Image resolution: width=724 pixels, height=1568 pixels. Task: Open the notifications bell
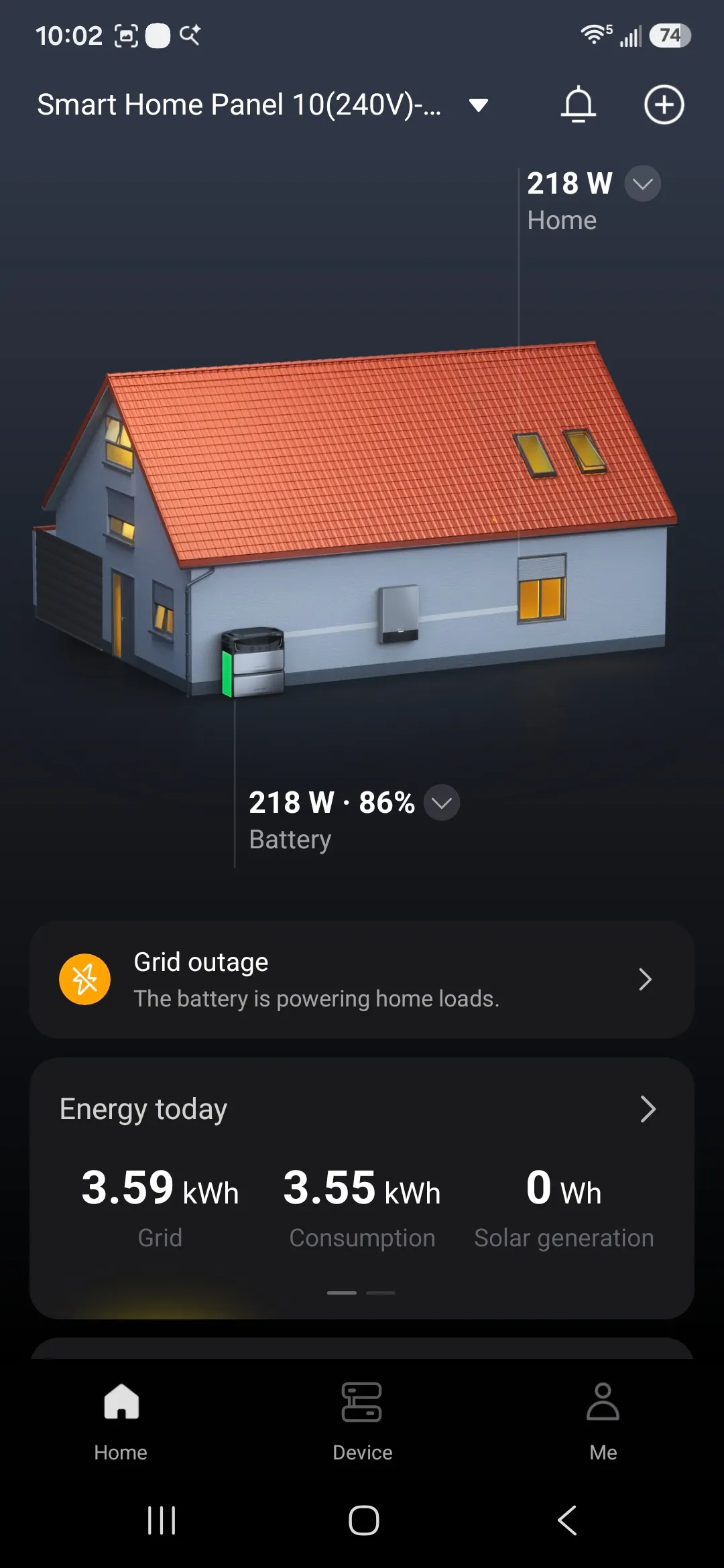point(579,105)
